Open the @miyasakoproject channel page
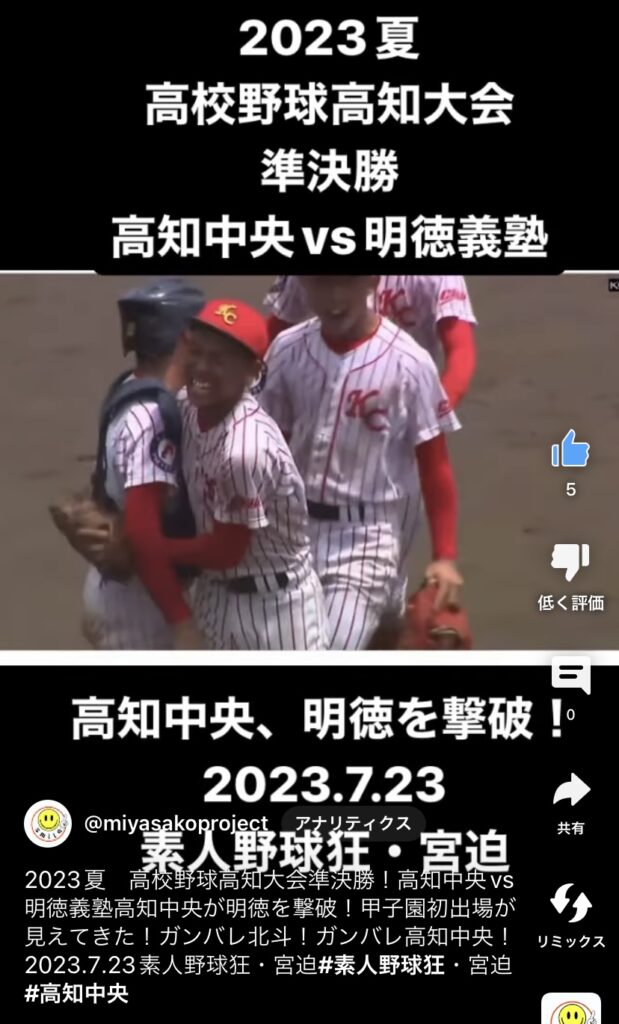 click(x=176, y=823)
